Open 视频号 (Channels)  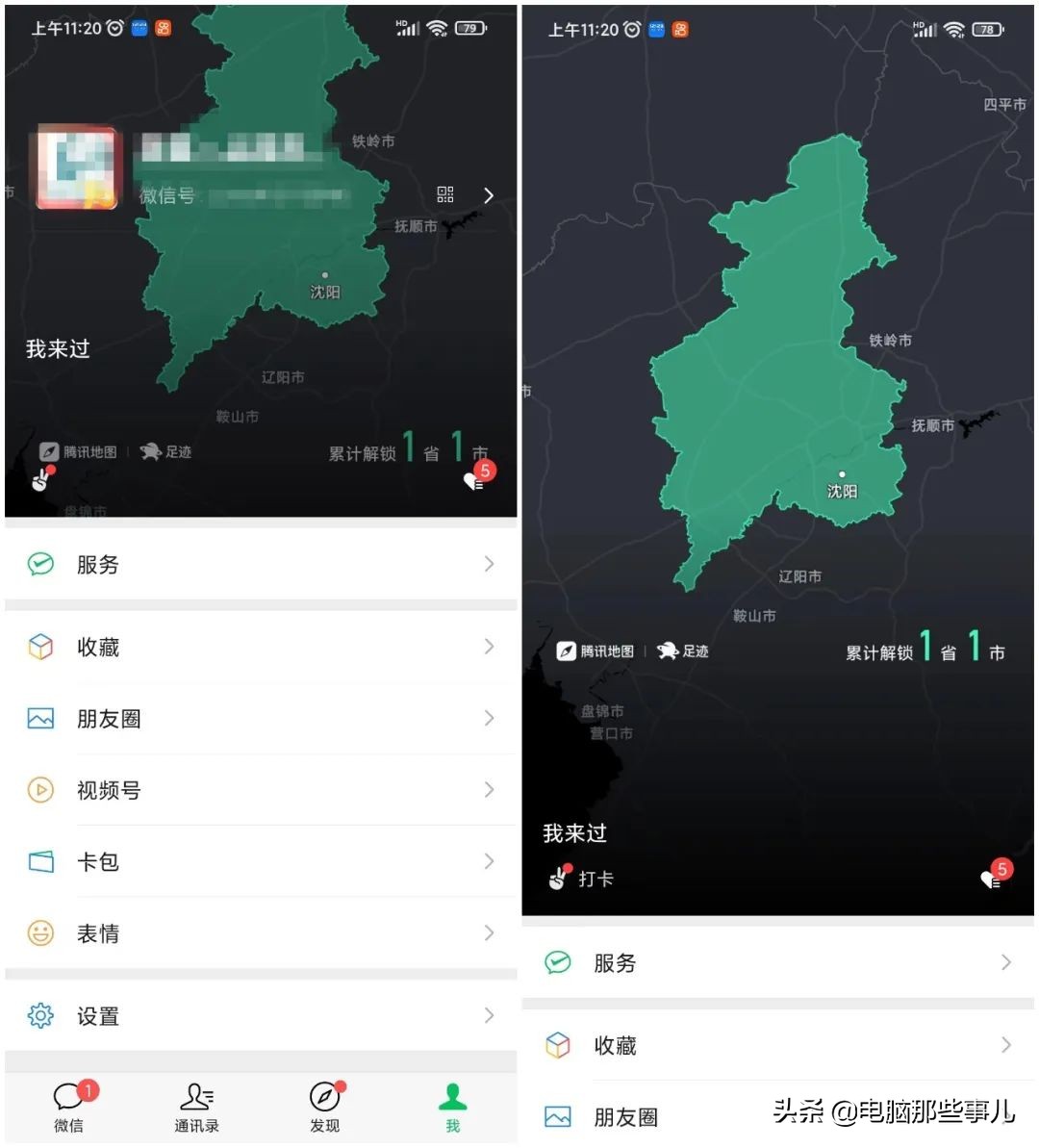click(x=108, y=790)
